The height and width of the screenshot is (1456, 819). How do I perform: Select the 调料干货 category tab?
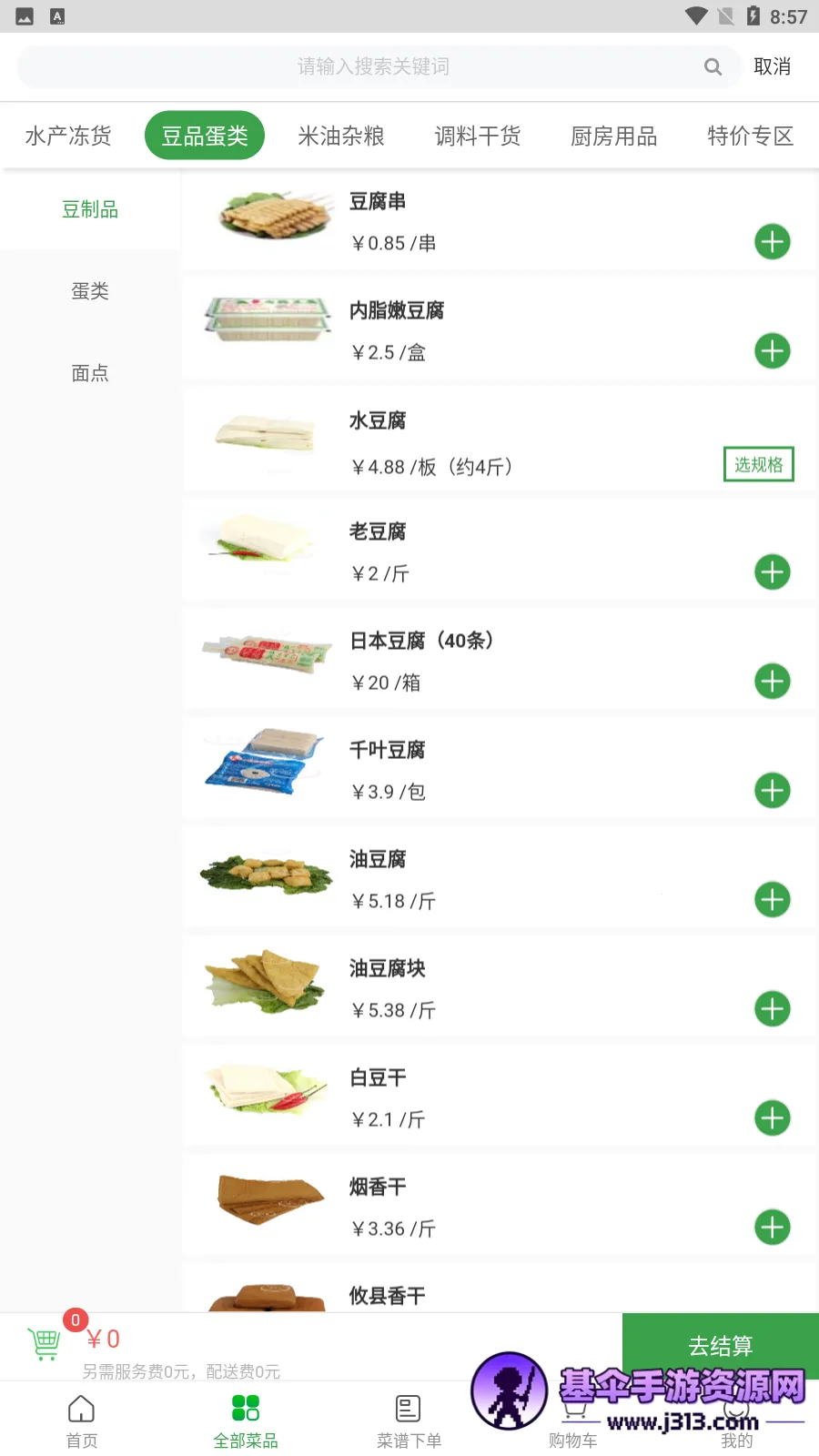click(478, 136)
